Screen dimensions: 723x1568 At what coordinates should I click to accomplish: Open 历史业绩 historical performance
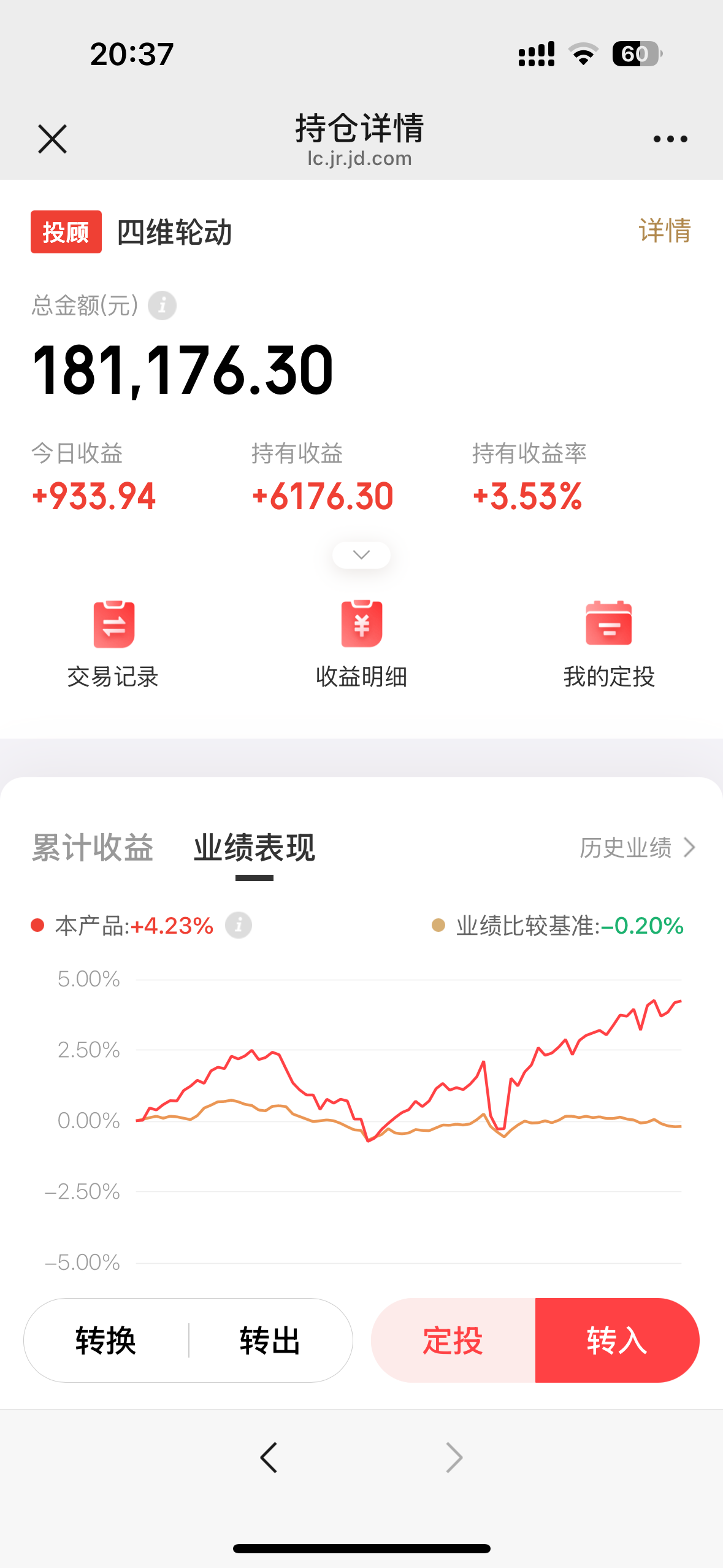point(637,848)
